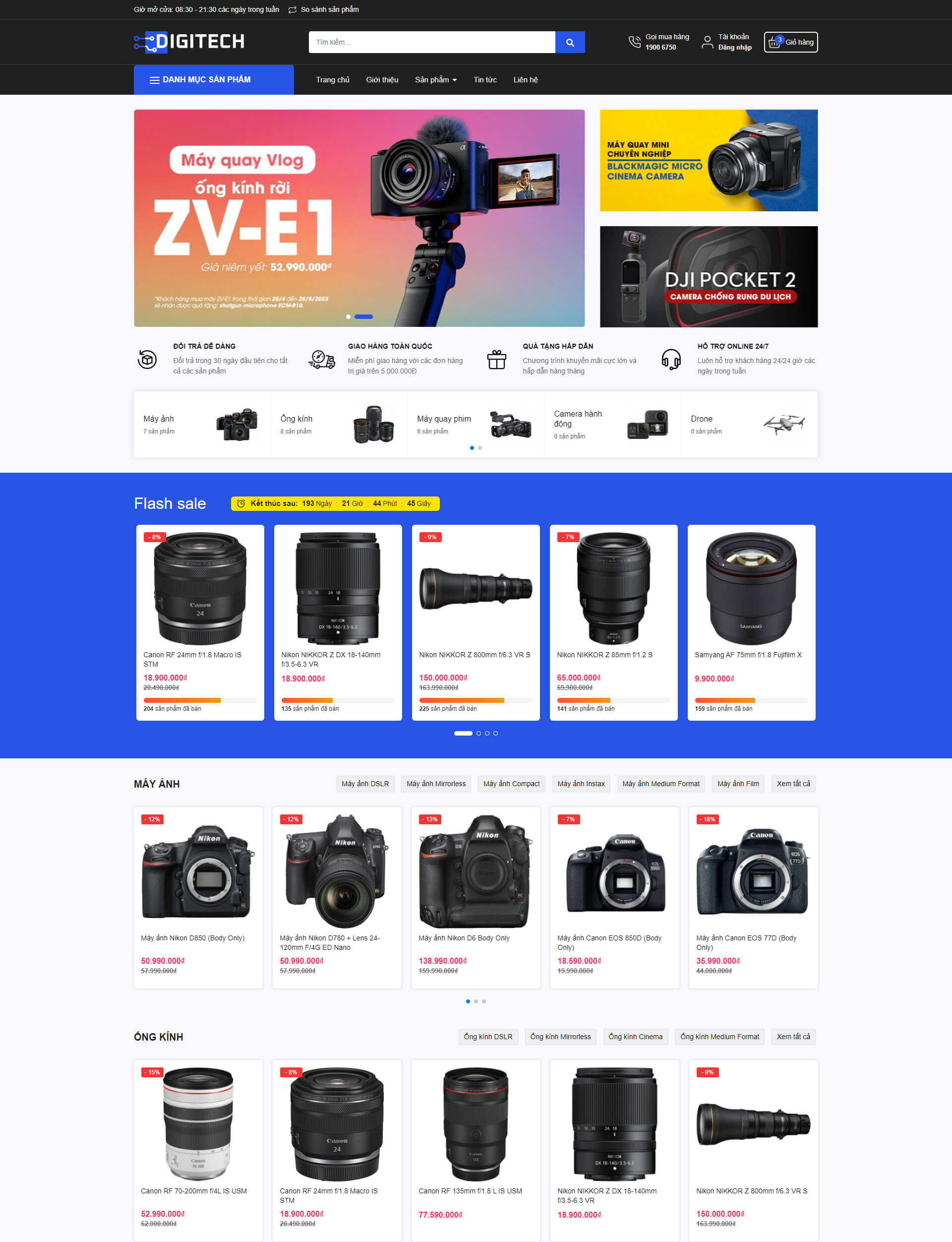The image size is (952, 1242).
Task: Tap the blue search magnifier button
Action: click(570, 42)
